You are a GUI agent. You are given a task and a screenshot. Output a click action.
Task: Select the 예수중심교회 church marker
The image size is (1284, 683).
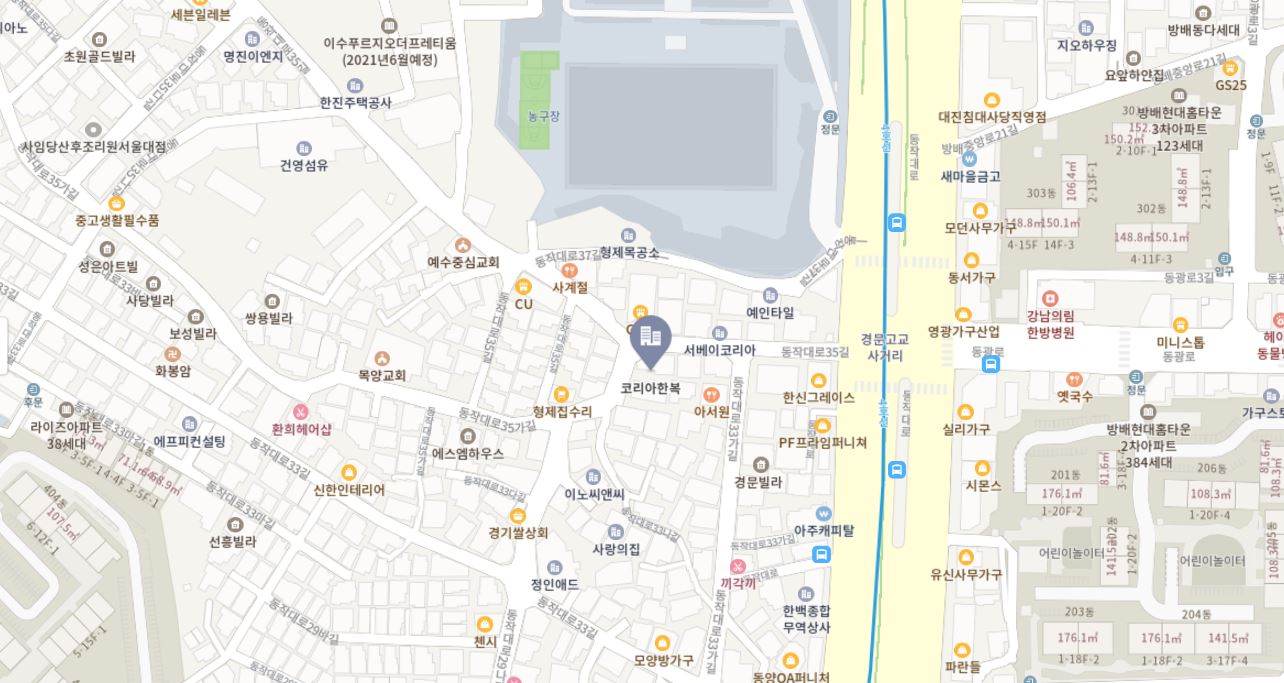[462, 245]
